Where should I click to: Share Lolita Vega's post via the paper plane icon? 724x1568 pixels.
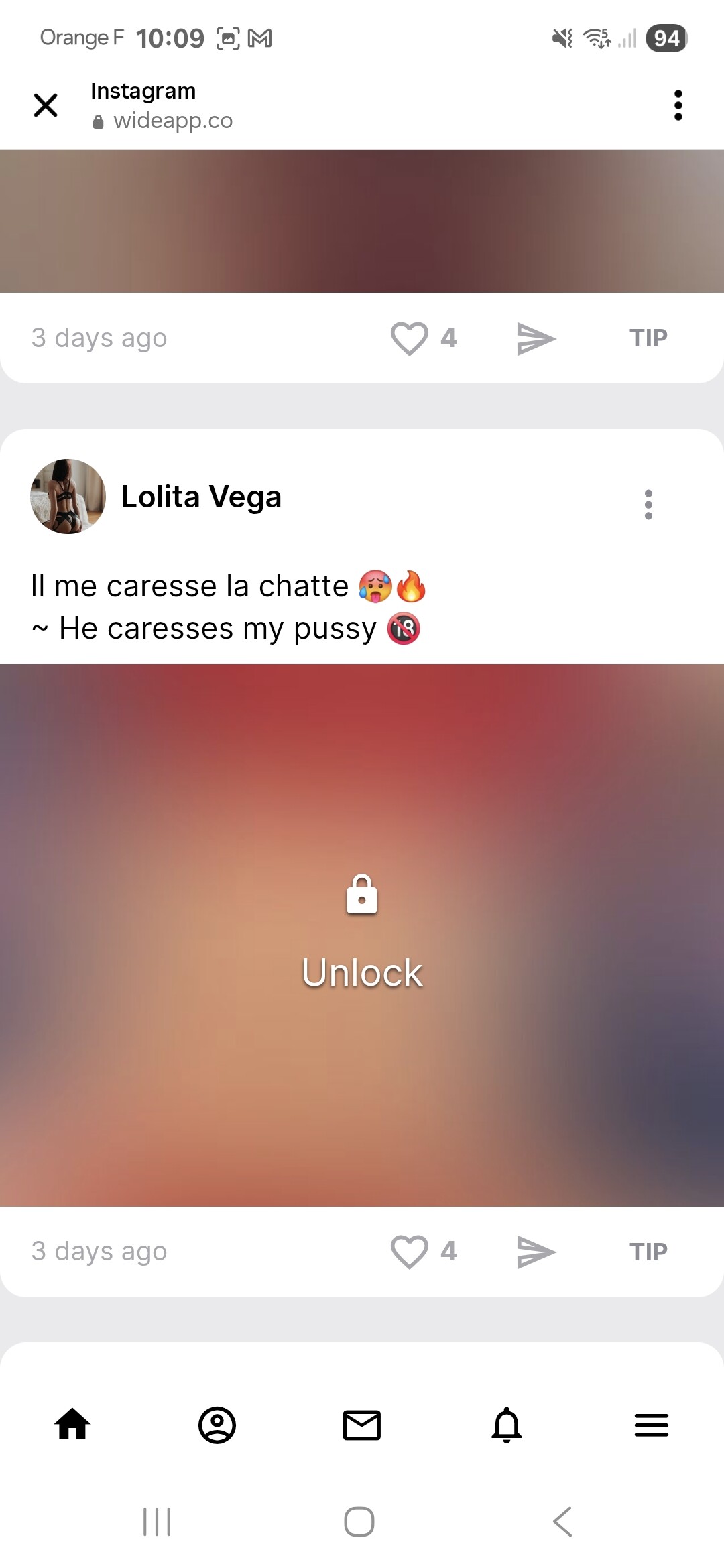[536, 1252]
